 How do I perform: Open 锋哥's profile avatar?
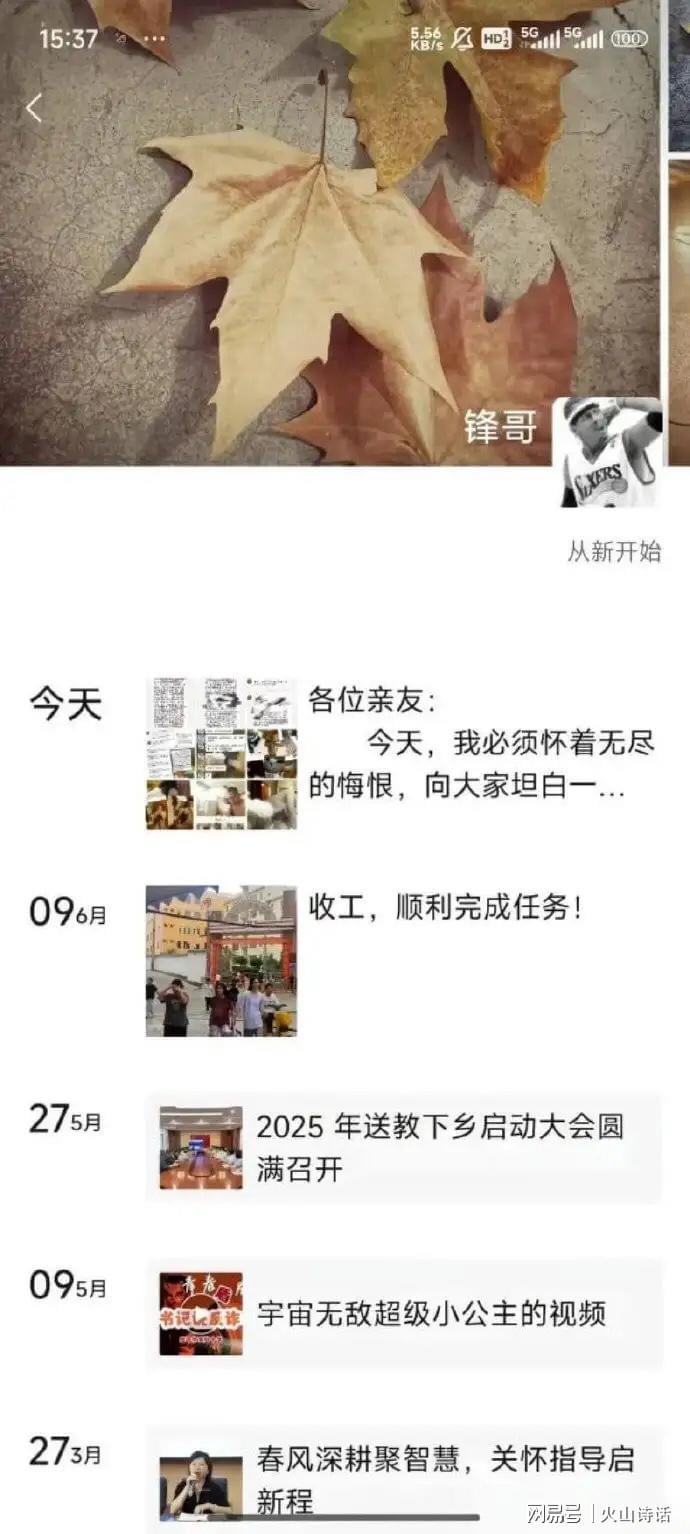click(x=611, y=452)
